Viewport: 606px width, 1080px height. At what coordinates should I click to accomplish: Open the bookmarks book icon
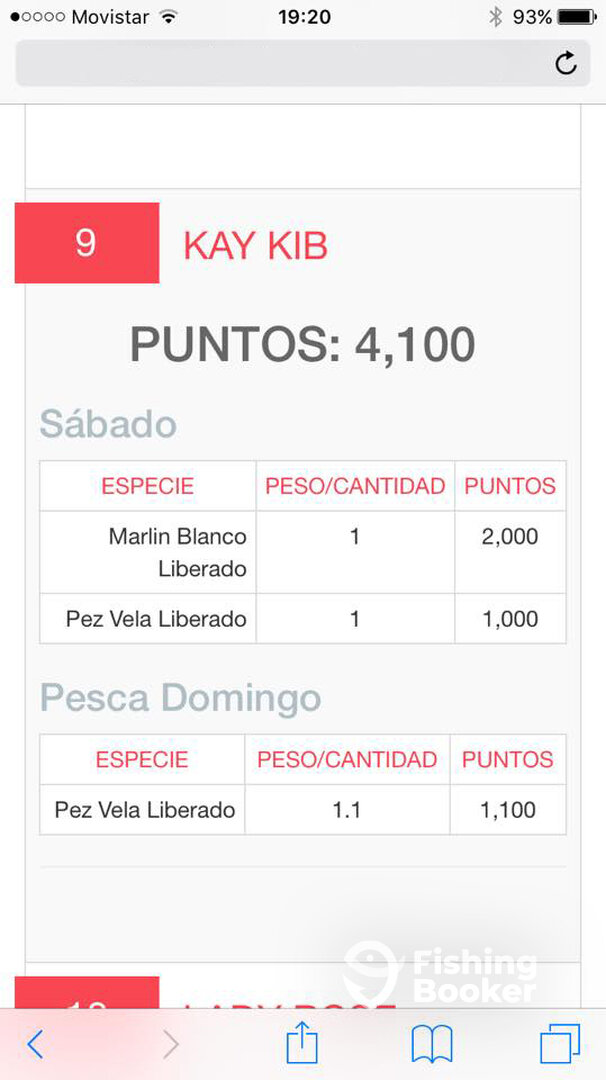[x=432, y=1044]
